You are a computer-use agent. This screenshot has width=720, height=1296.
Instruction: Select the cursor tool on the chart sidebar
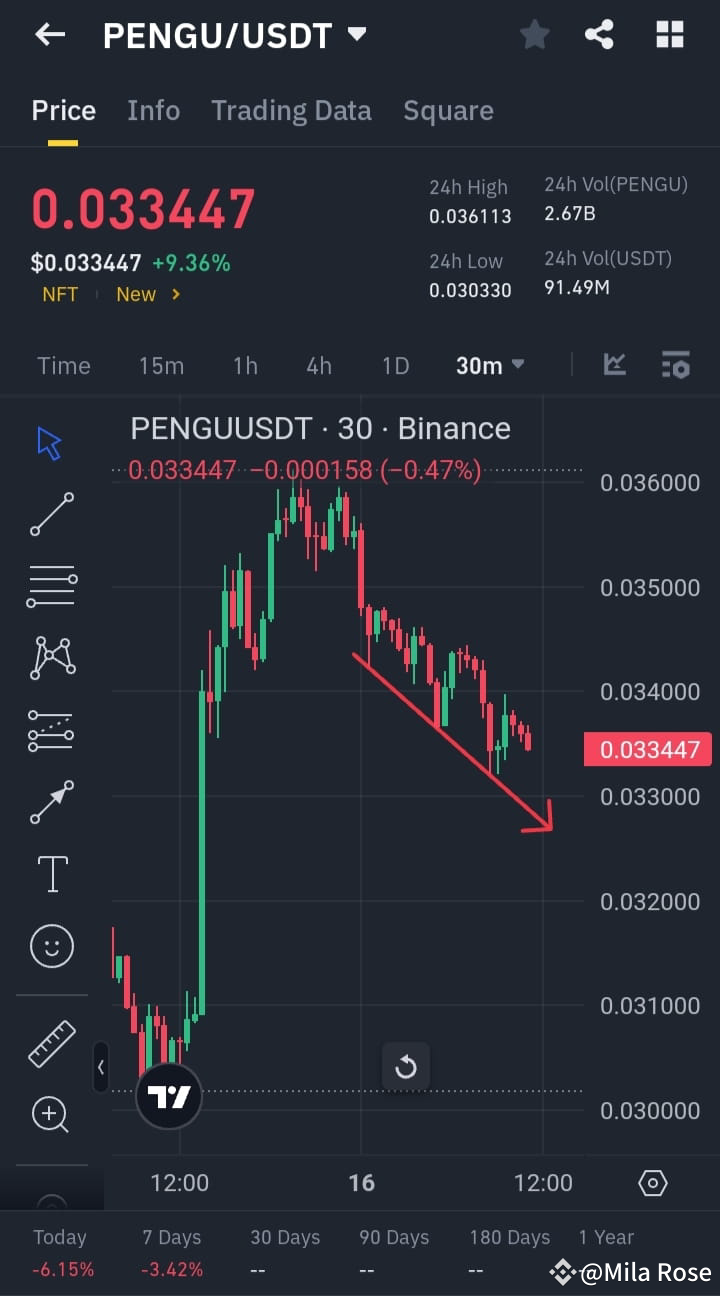(x=50, y=441)
